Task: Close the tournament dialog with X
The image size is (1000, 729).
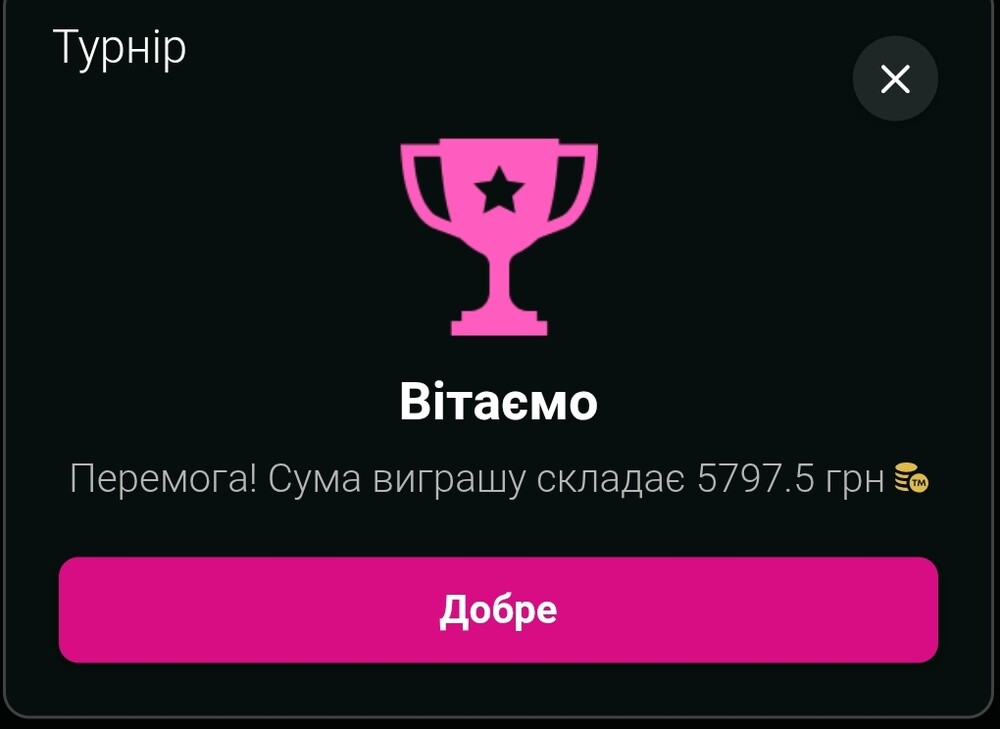Action: coord(895,79)
